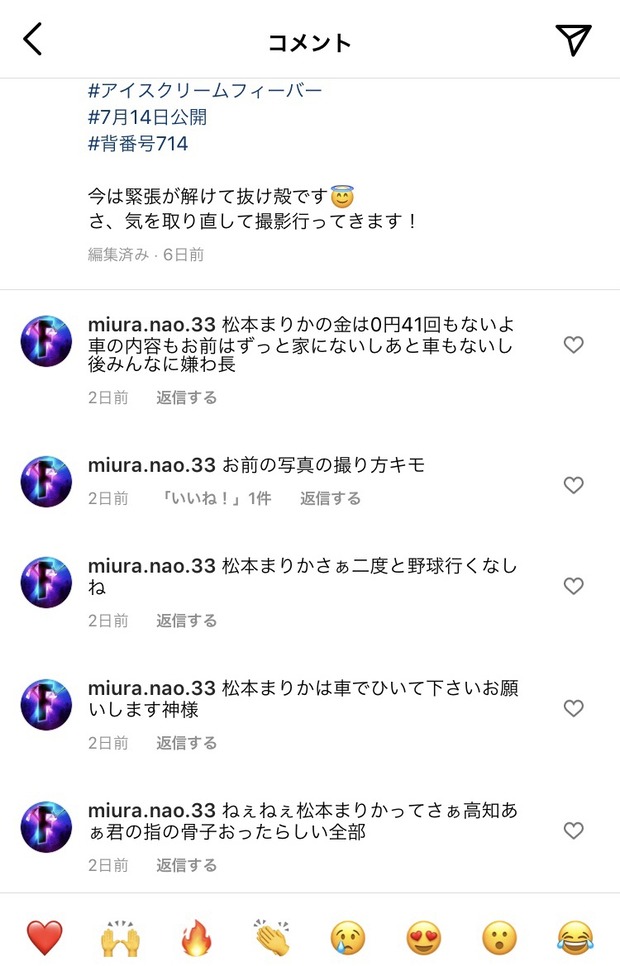Viewport: 620px width, 966px height.
Task: Share the post via the paper plane icon
Action: click(x=573, y=40)
